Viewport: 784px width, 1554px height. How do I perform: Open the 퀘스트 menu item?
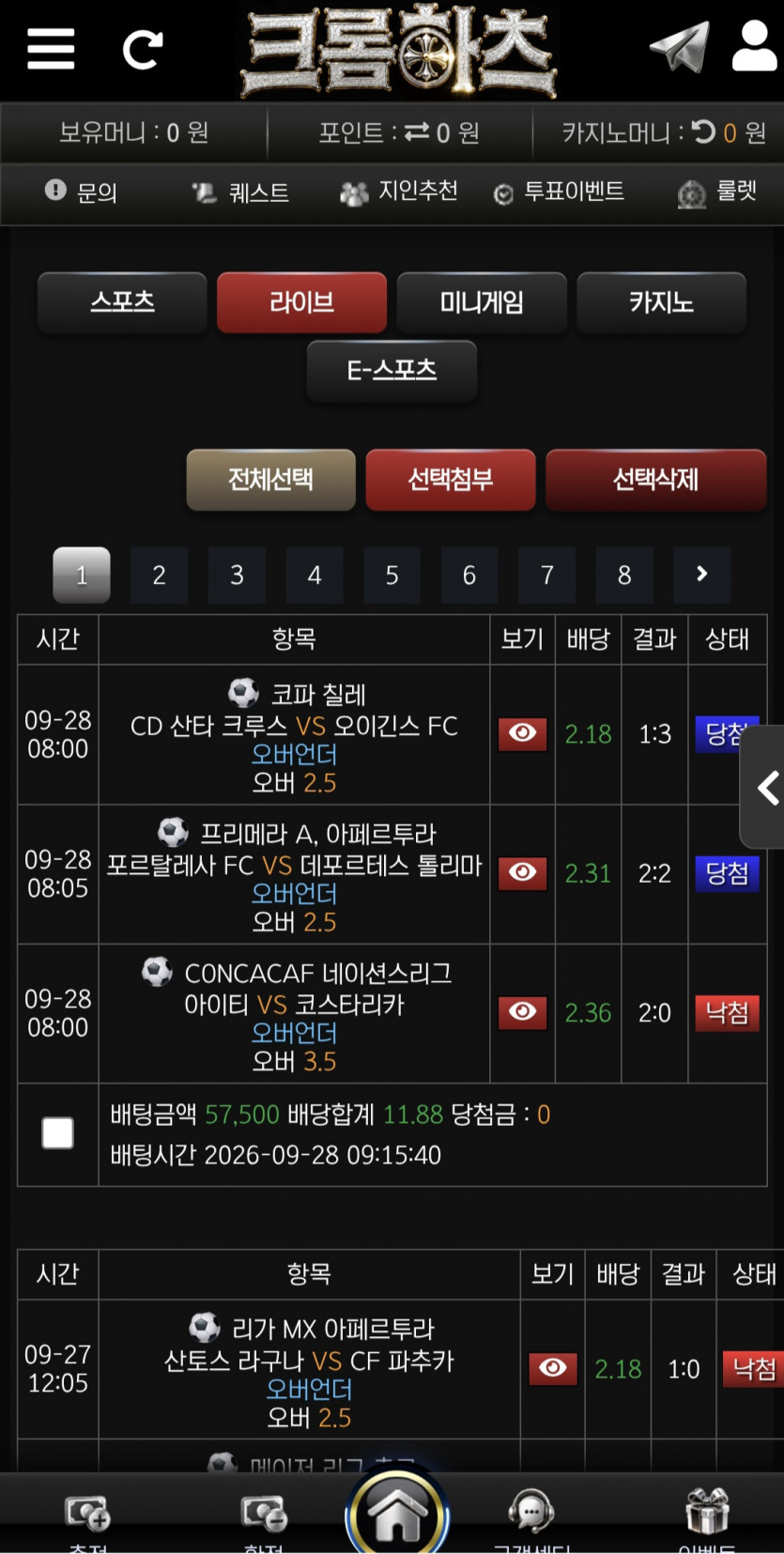pos(240,192)
